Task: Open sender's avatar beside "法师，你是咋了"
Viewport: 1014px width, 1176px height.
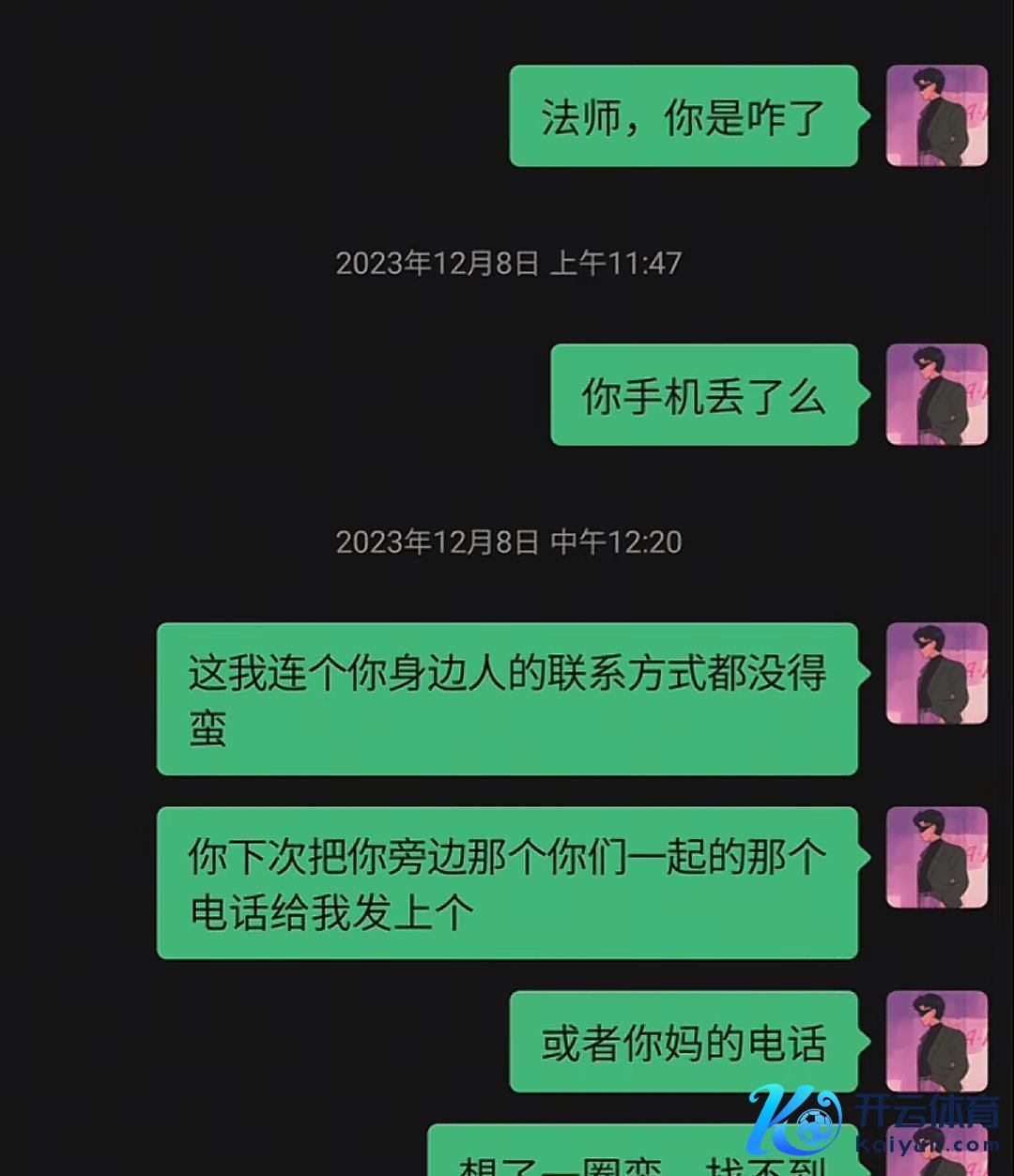Action: pos(936,115)
